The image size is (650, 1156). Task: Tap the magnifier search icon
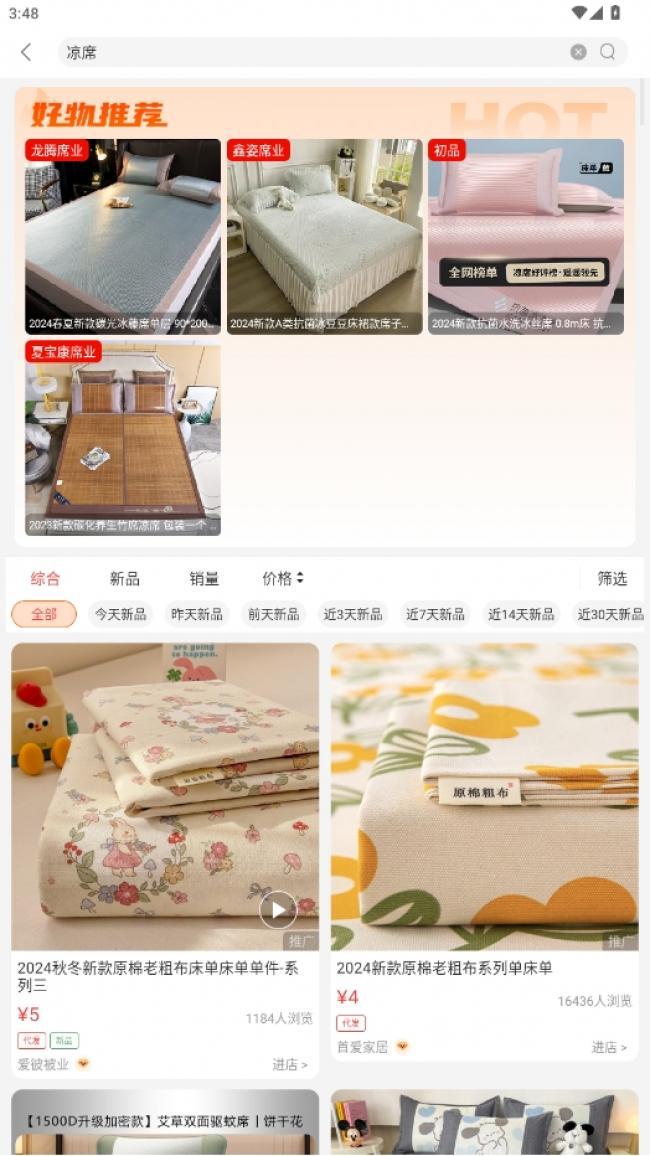[608, 52]
